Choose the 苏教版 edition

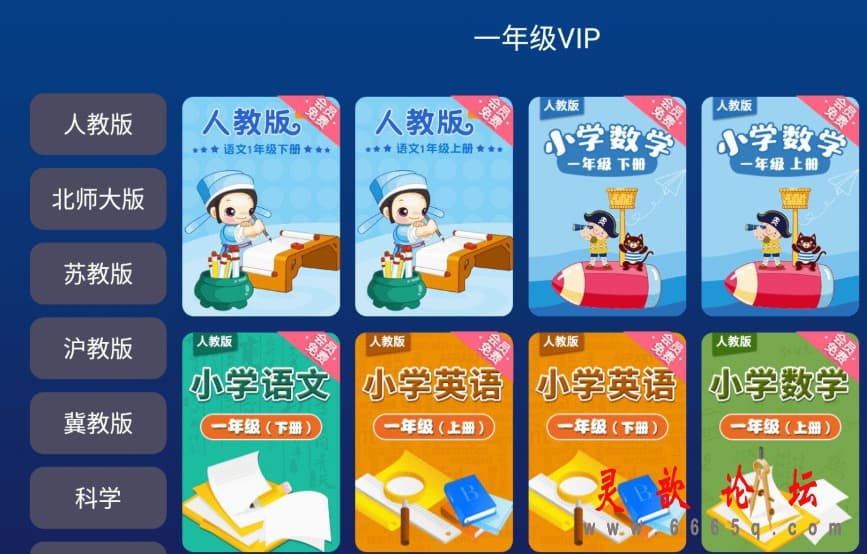(98, 273)
